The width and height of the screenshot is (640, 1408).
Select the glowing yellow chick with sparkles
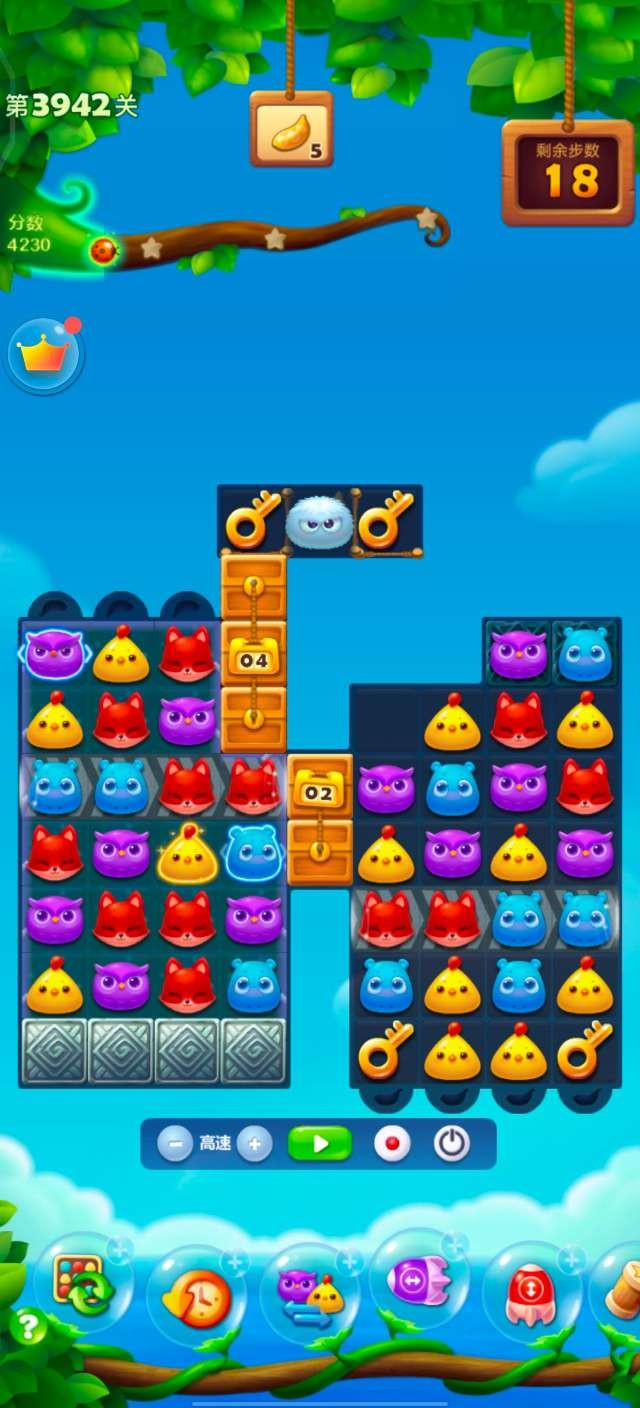tap(187, 853)
